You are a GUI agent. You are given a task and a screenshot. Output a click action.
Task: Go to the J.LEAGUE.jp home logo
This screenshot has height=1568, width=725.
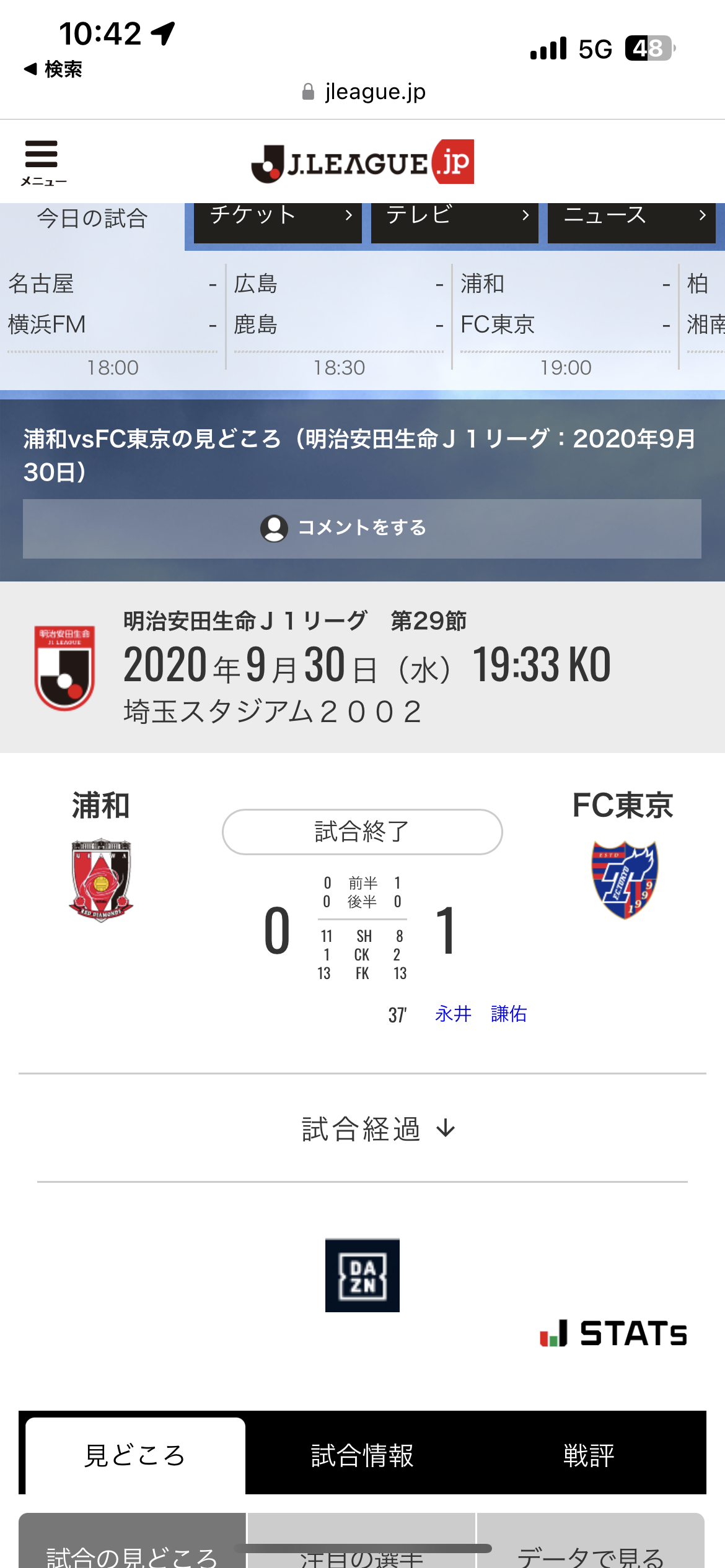(362, 162)
